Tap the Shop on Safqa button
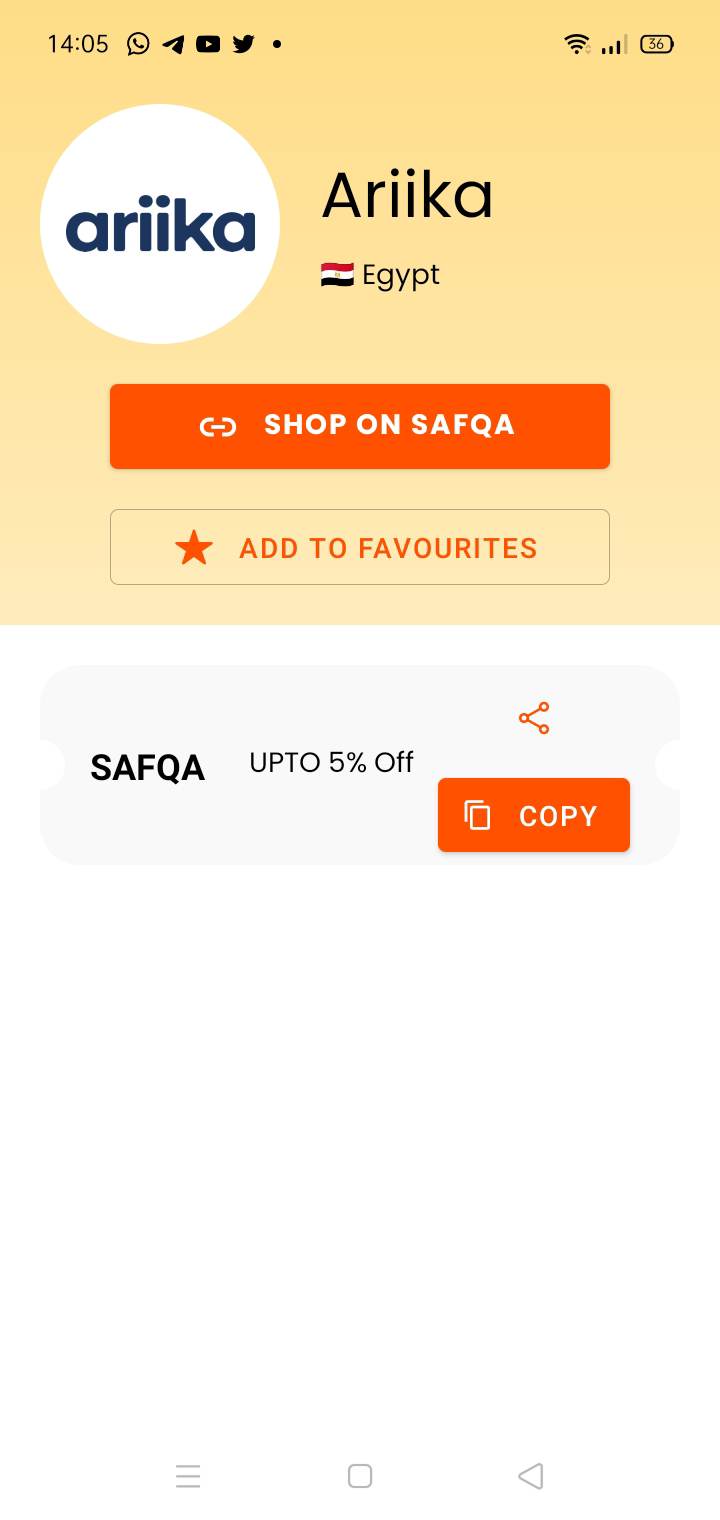The width and height of the screenshot is (720, 1520). [x=360, y=426]
